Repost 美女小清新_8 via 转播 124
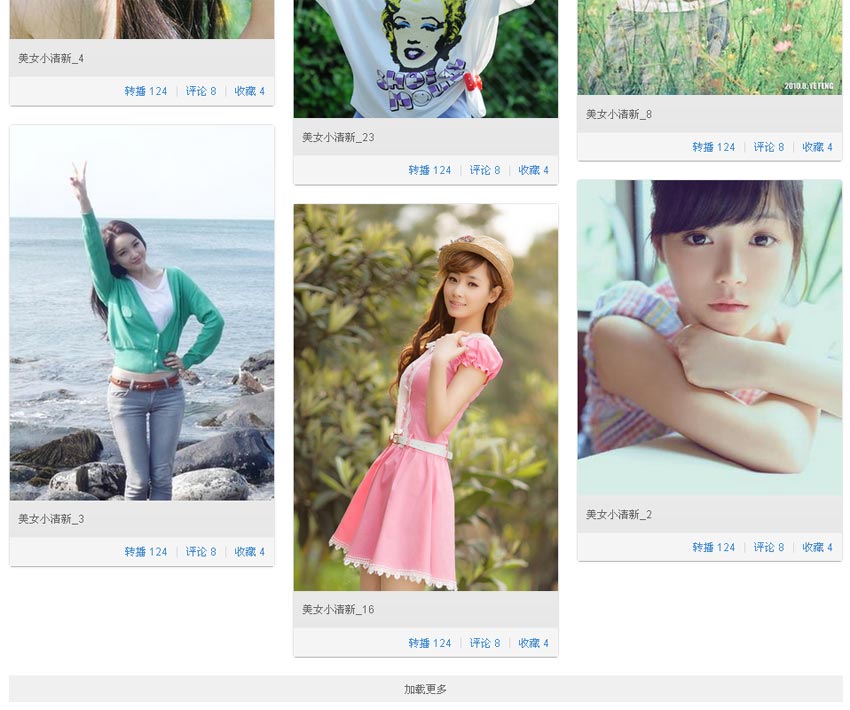 [x=714, y=147]
